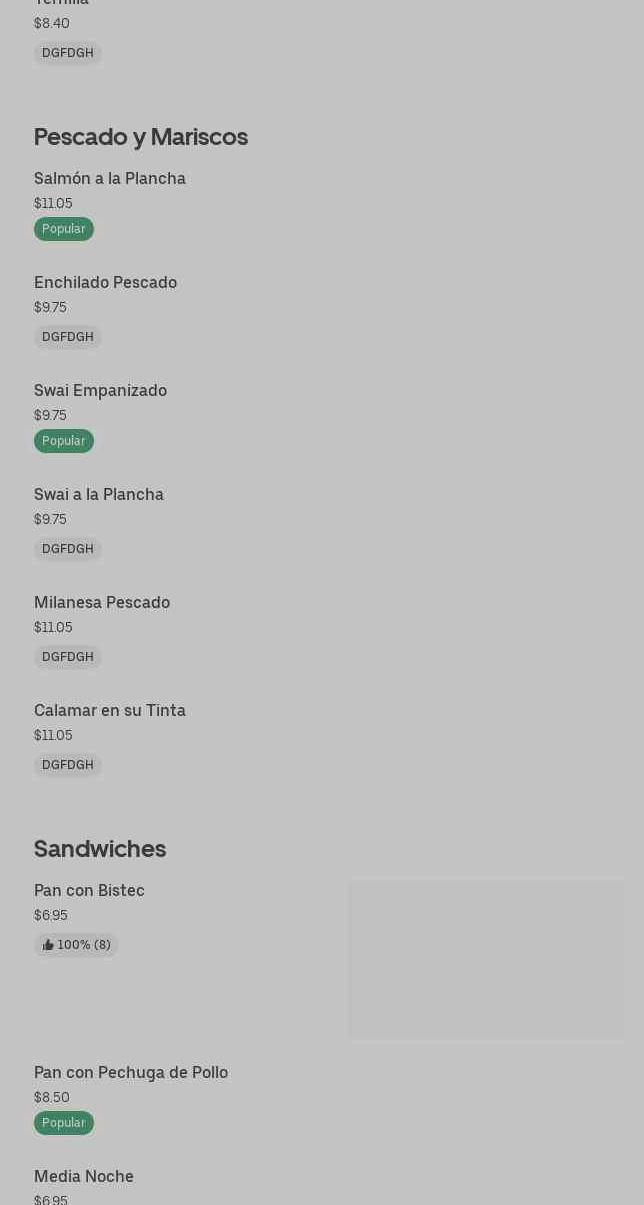
Task: Select Calamar en su Tinta
Action: (110, 711)
